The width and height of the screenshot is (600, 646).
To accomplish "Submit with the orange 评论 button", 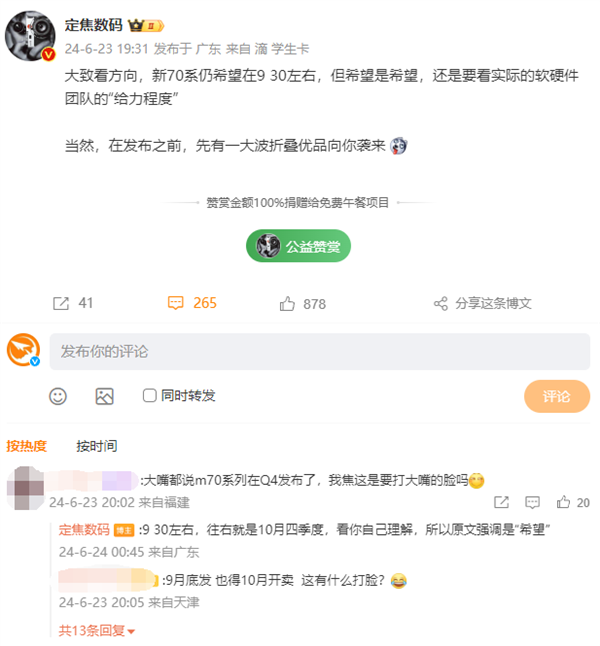I will click(556, 396).
